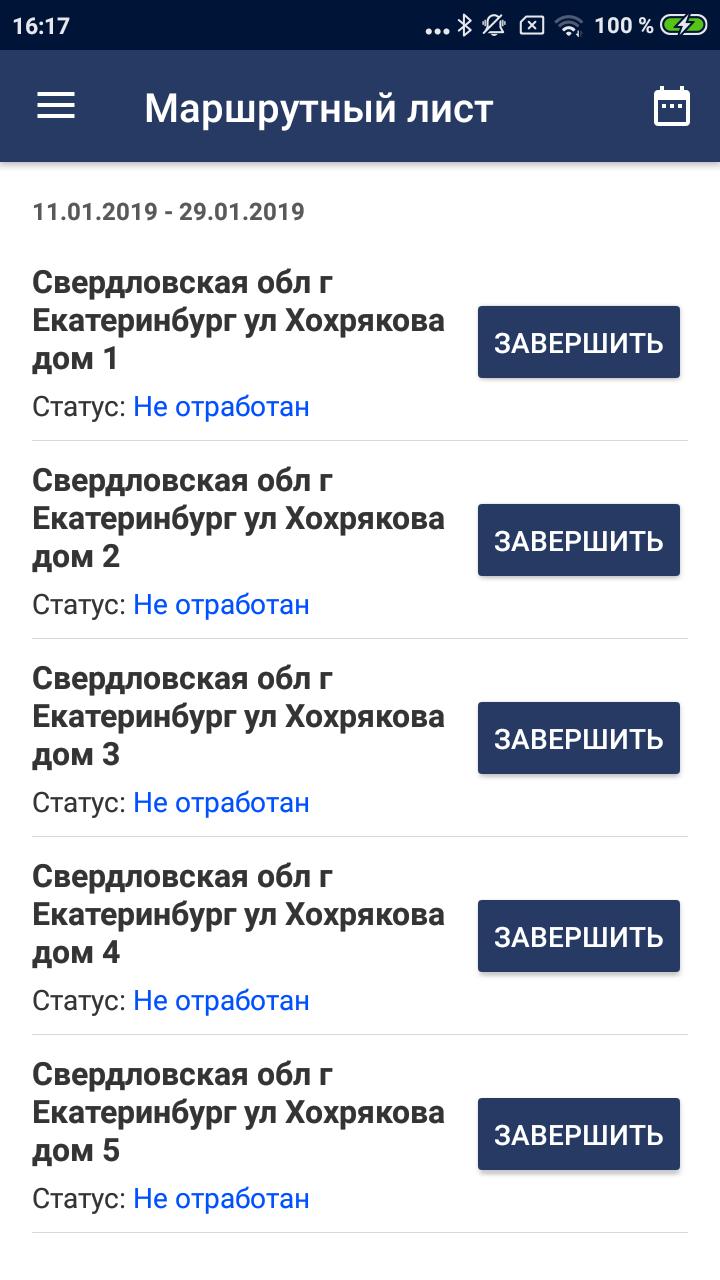The image size is (720, 1280).
Task: Open the hamburger navigation menu
Action: click(x=56, y=106)
